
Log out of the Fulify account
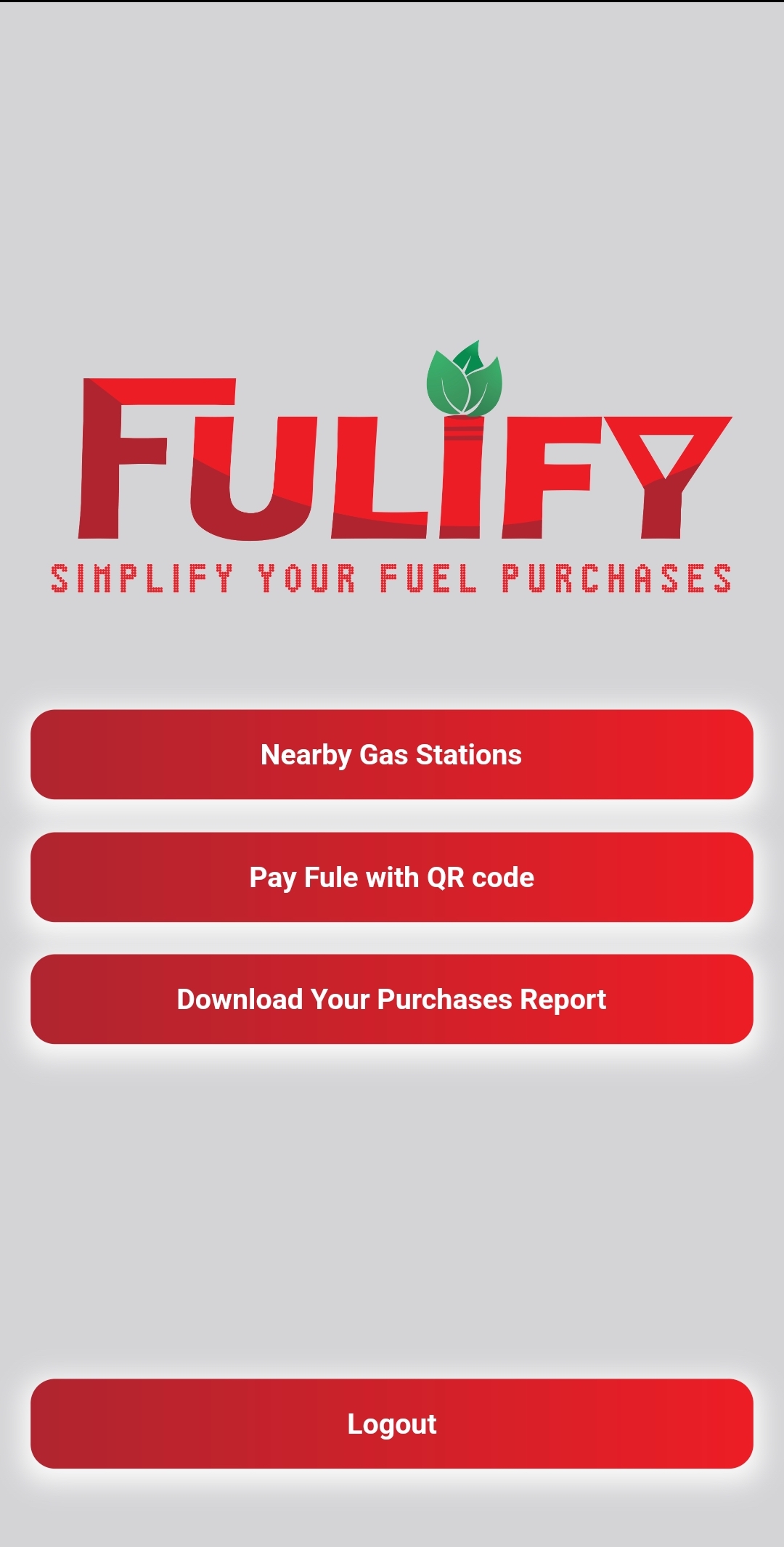391,1424
